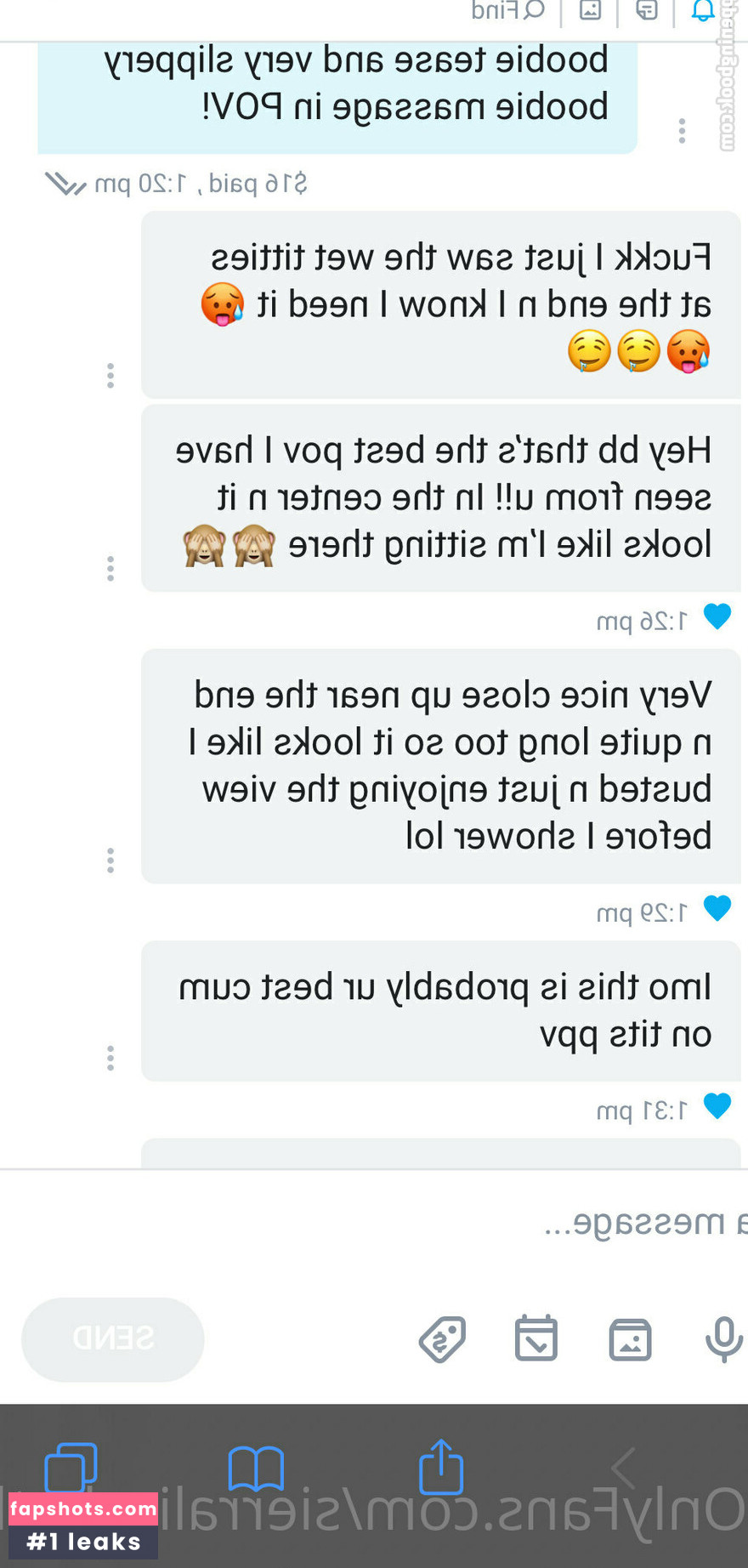Focus the message text field
The width and height of the screenshot is (748, 1568).
pyautogui.click(x=425, y=1223)
